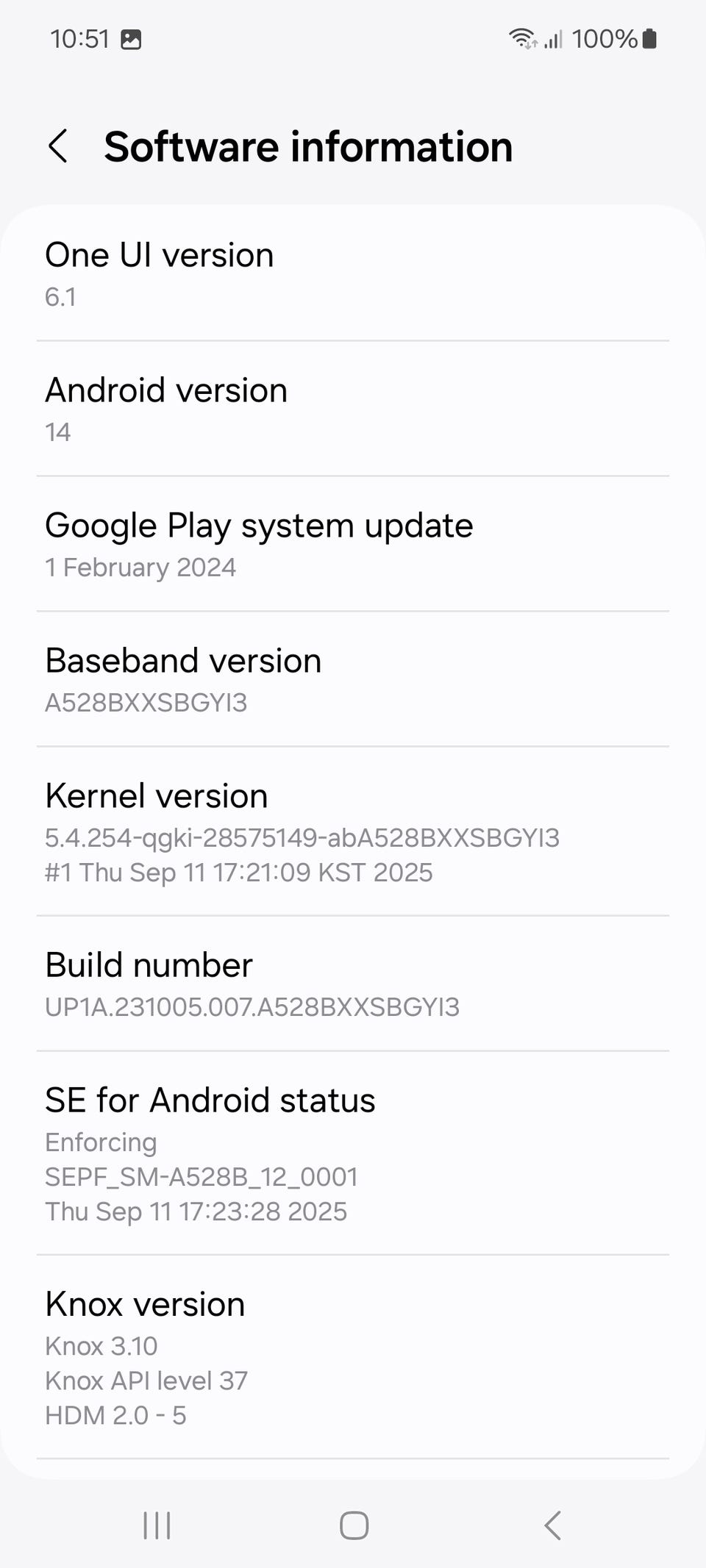Open Google Play system update
This screenshot has width=706, height=1568.
[353, 544]
